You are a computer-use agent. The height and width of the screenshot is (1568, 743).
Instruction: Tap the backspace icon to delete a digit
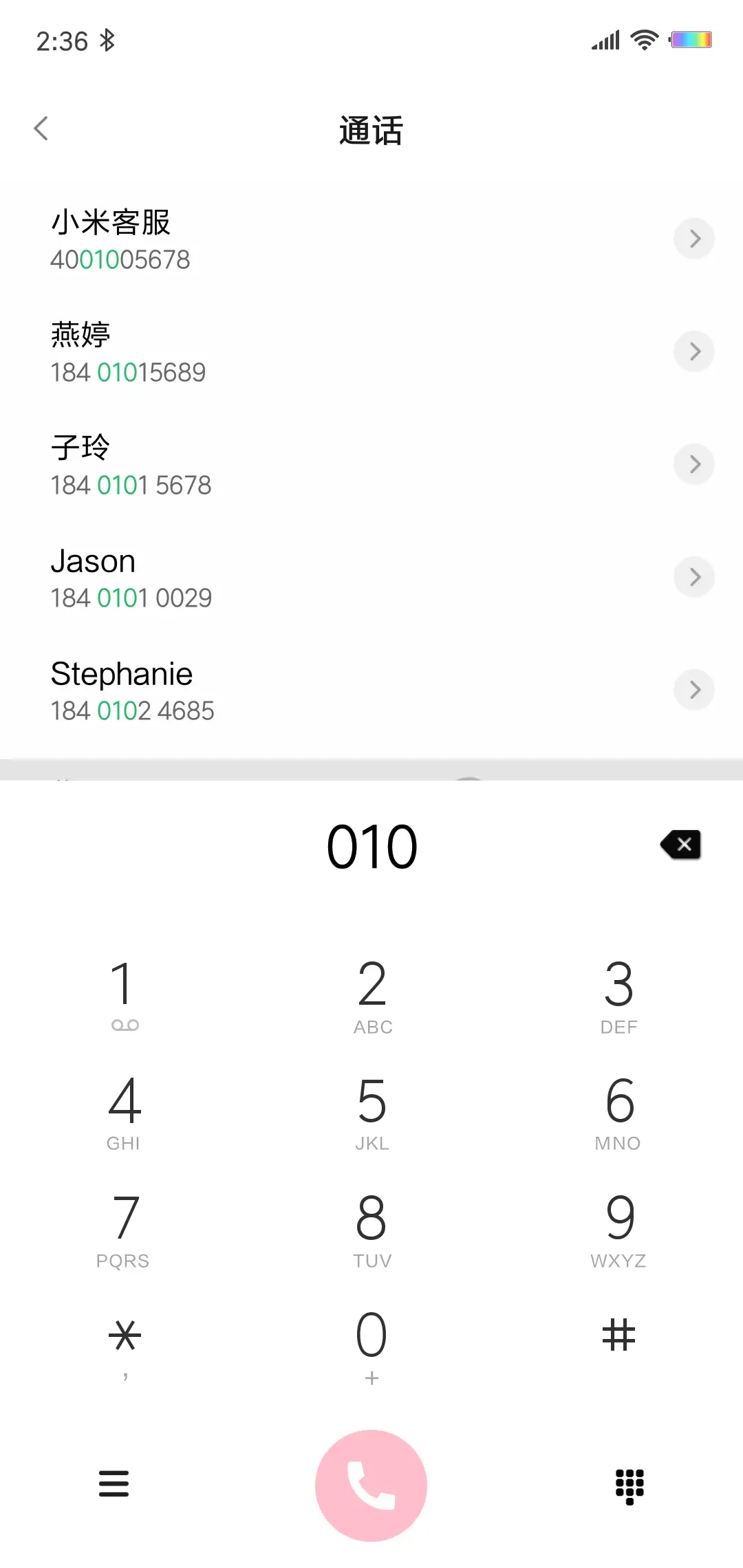(x=680, y=845)
